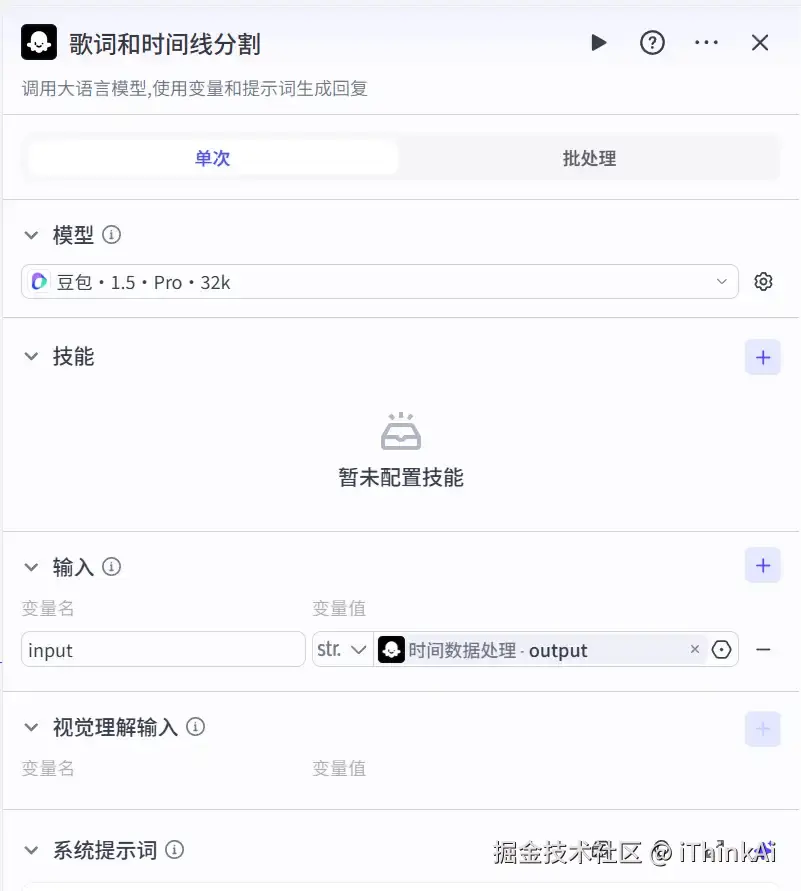Screen dimensions: 801x891
Task: Open model settings gear icon
Action: coord(763,282)
